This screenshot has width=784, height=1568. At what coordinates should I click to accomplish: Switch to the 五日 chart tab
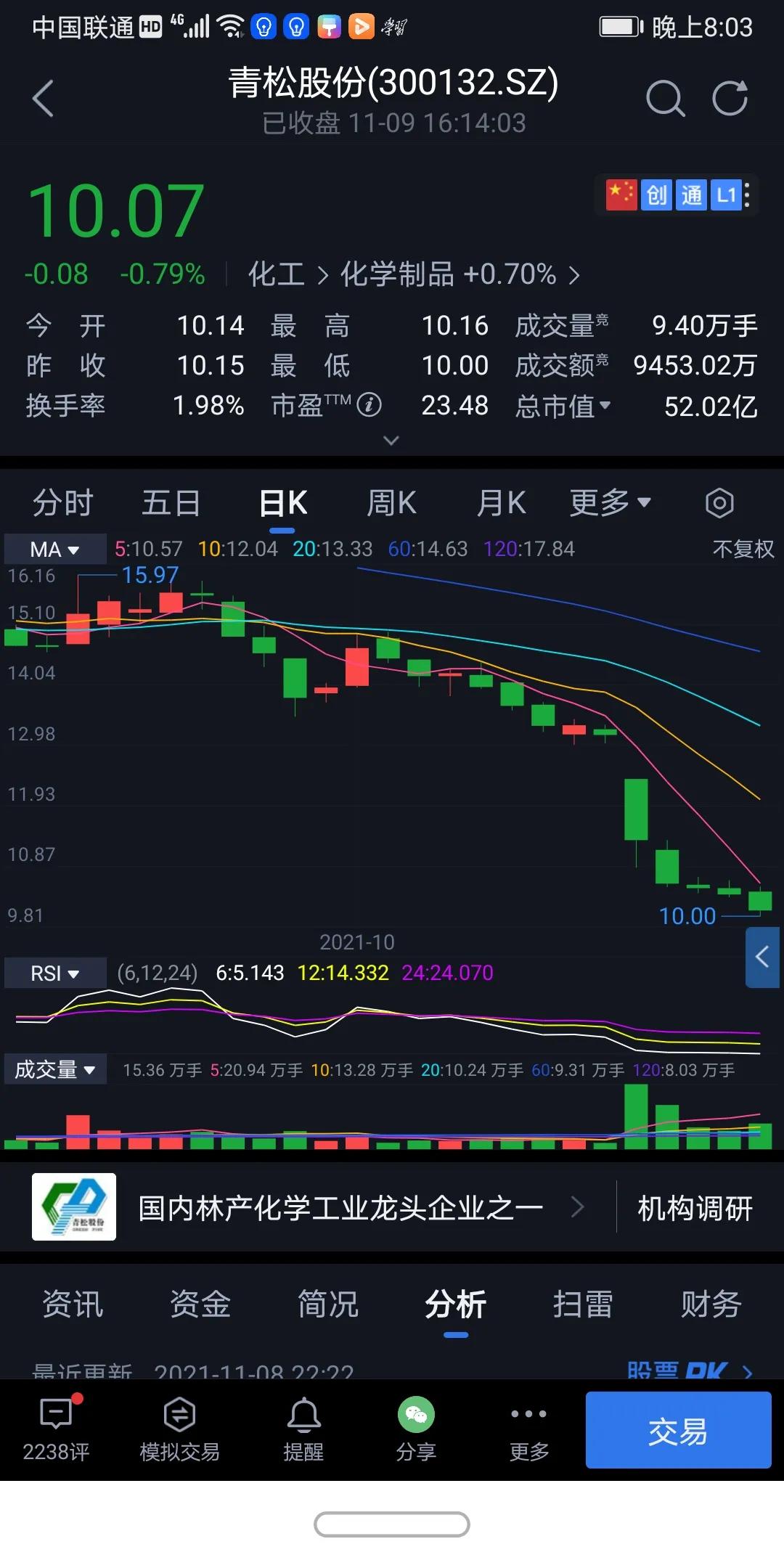pyautogui.click(x=171, y=503)
